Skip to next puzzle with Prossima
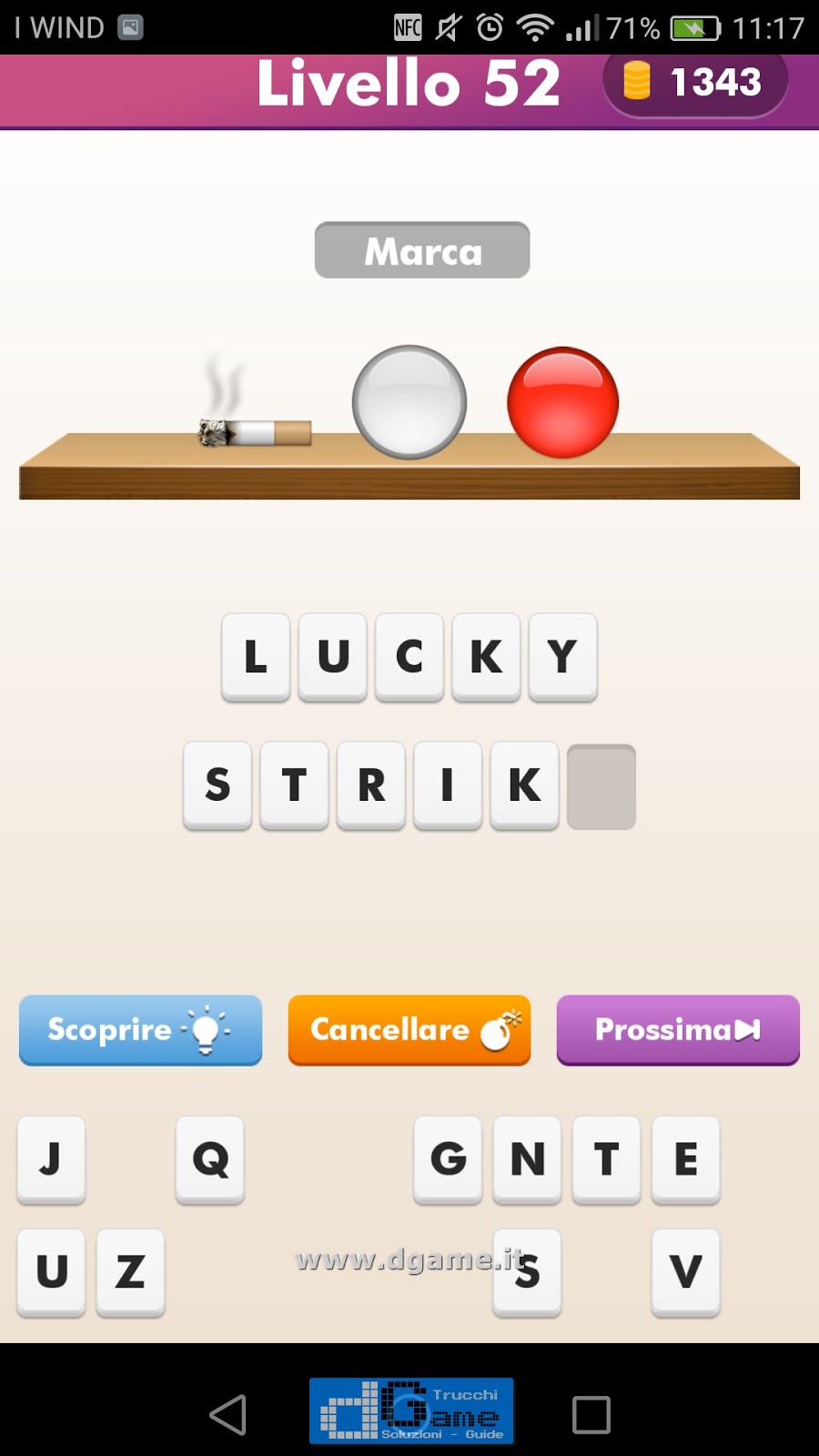 [x=678, y=1029]
